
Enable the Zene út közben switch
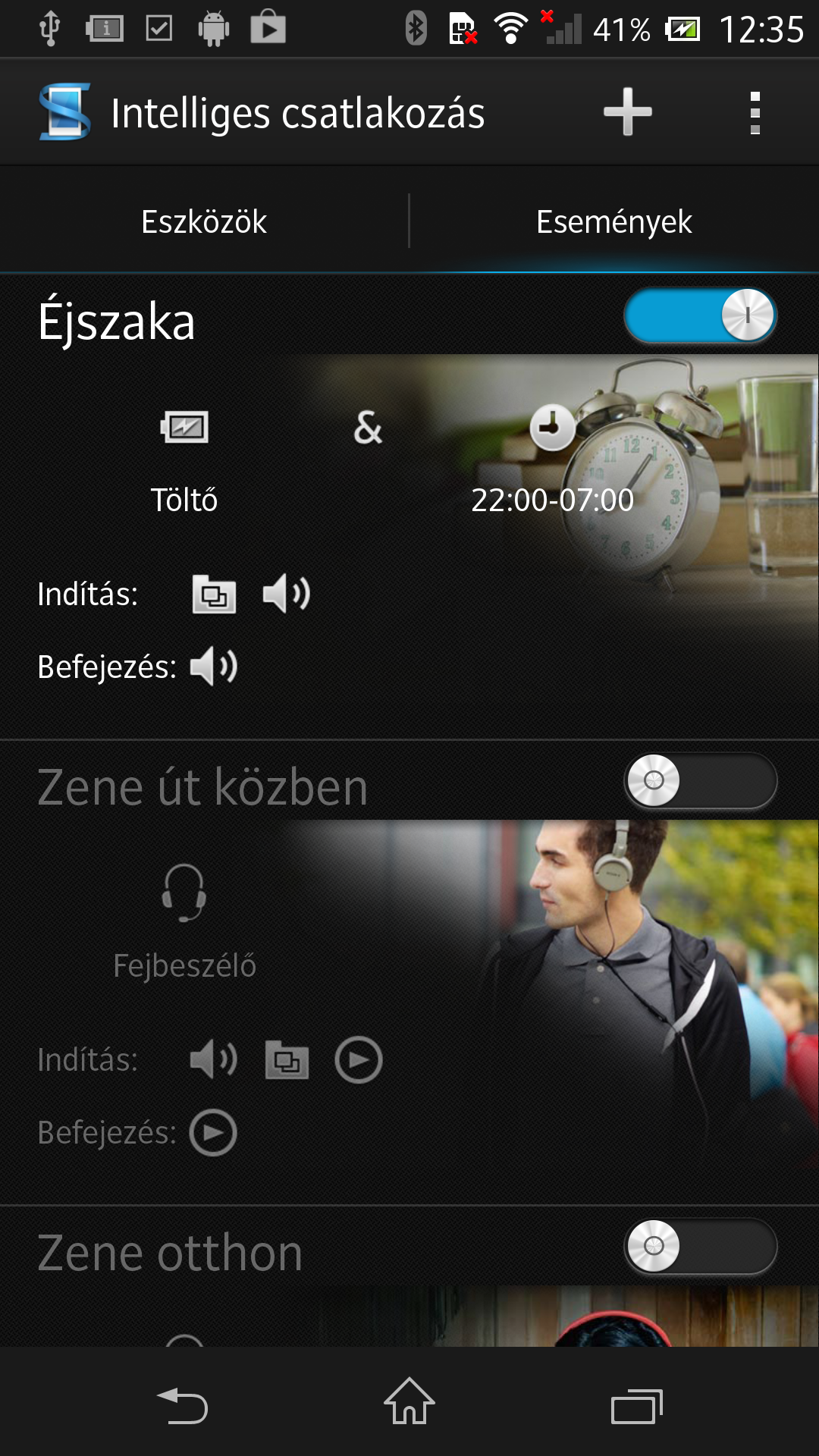point(700,781)
